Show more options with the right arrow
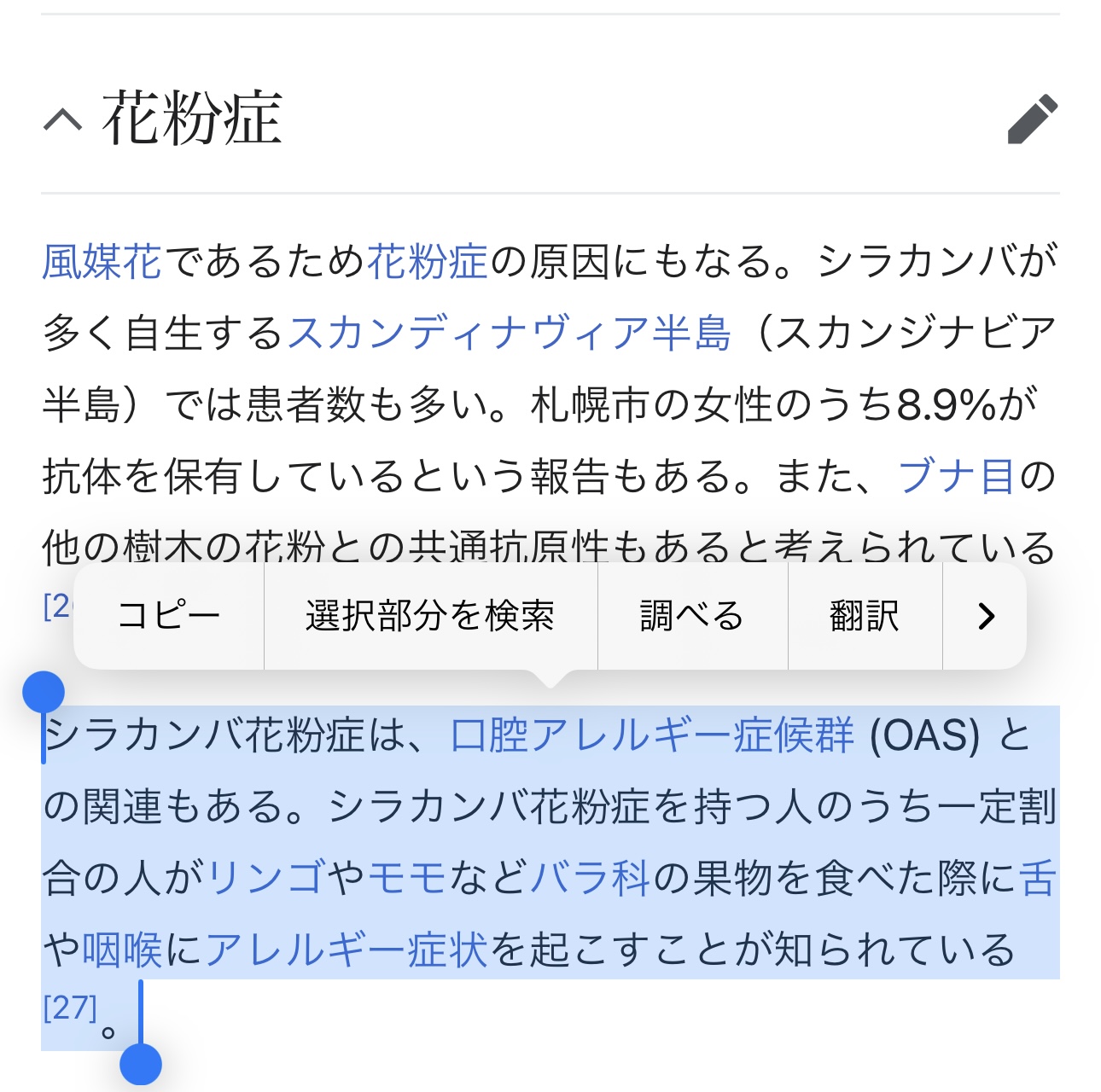Screen dimensions: 1101x1092 (x=986, y=615)
